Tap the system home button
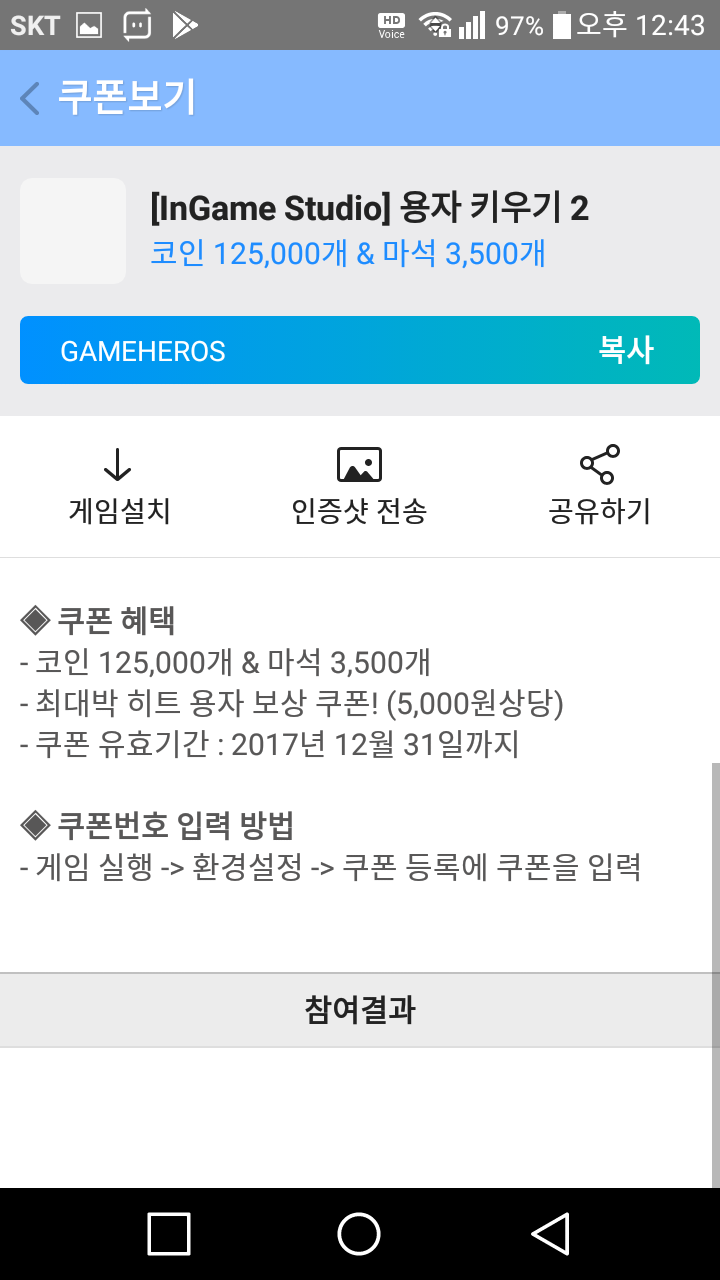 [x=359, y=1233]
